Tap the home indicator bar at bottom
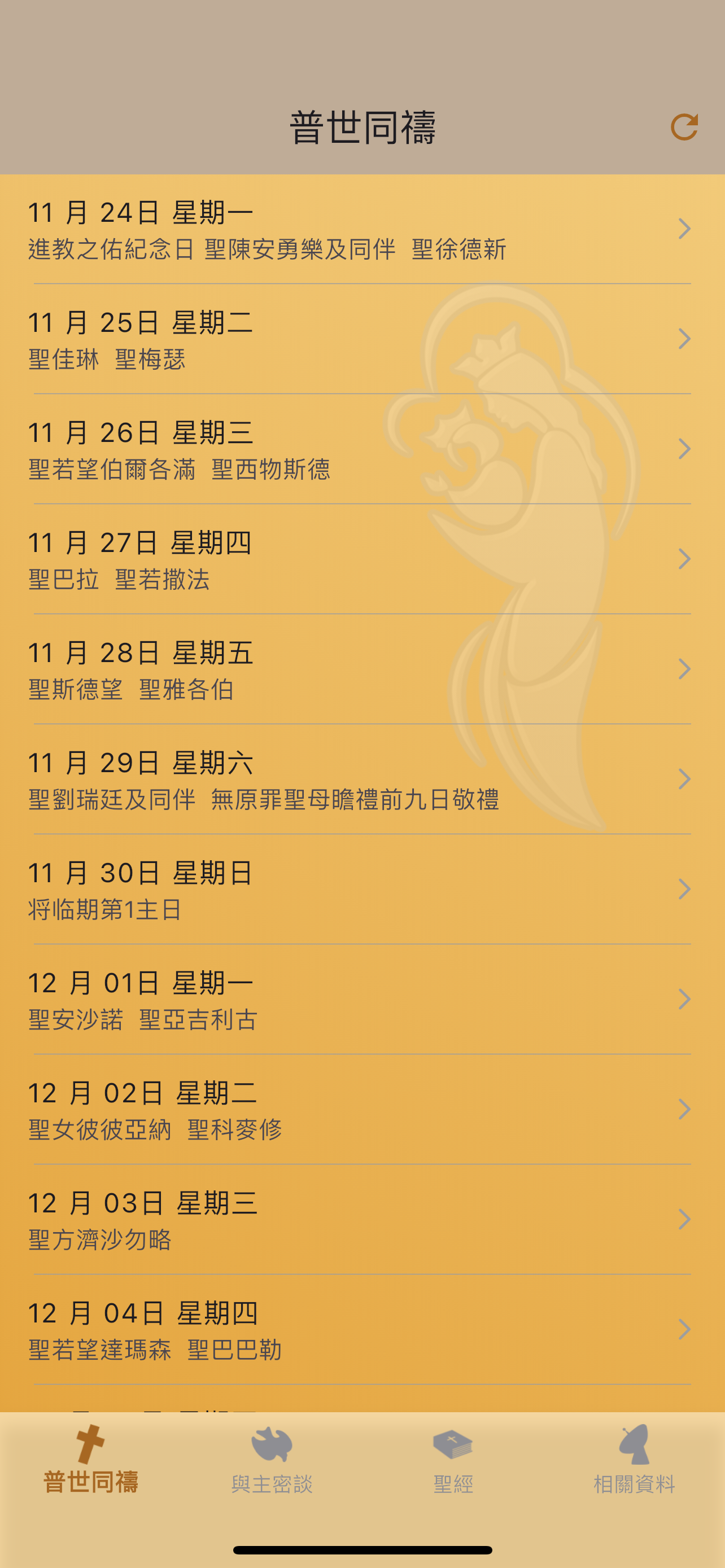The width and height of the screenshot is (725, 1568). pyautogui.click(x=362, y=1548)
